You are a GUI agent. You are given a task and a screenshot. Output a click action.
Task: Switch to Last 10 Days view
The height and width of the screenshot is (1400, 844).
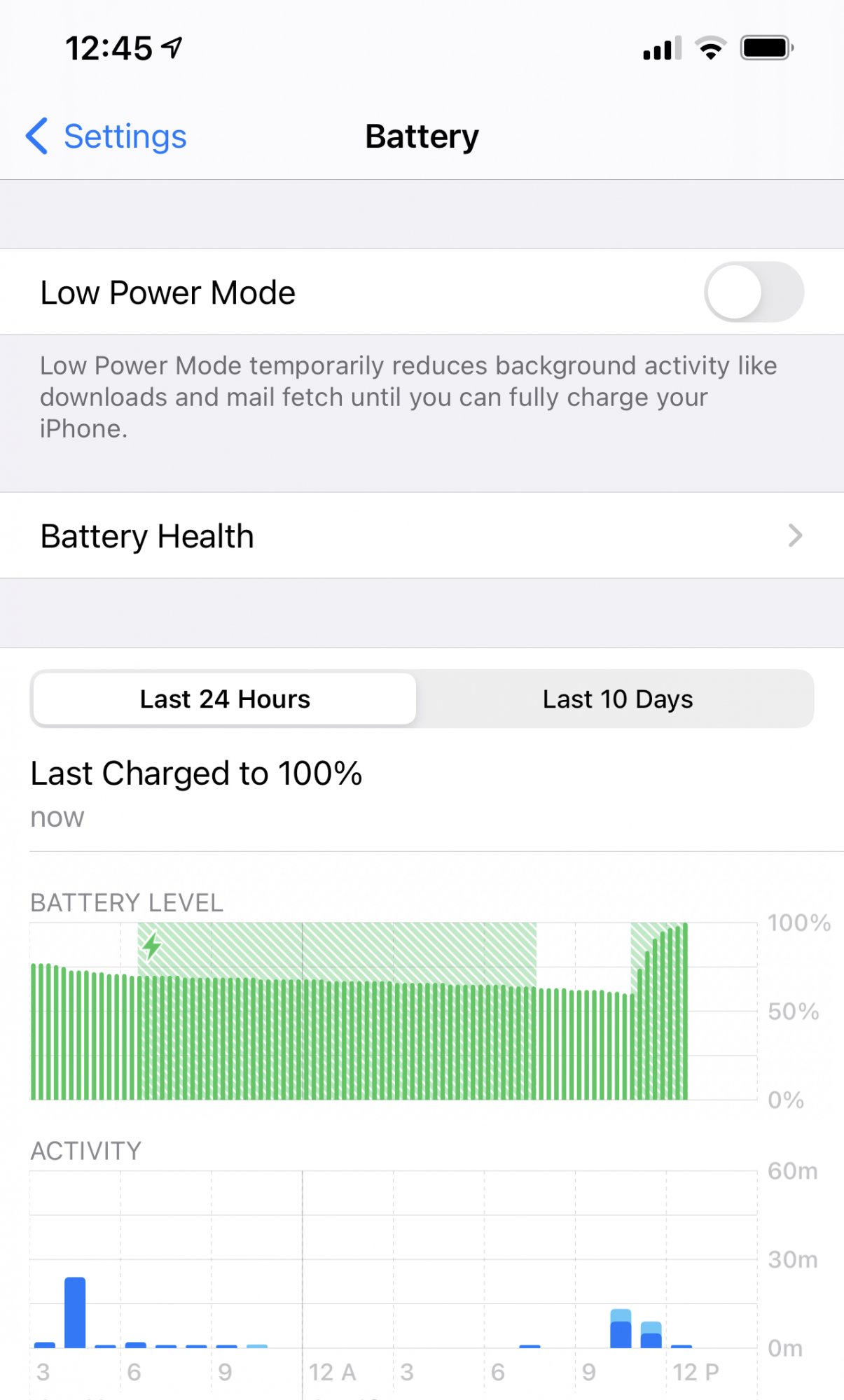click(x=617, y=699)
